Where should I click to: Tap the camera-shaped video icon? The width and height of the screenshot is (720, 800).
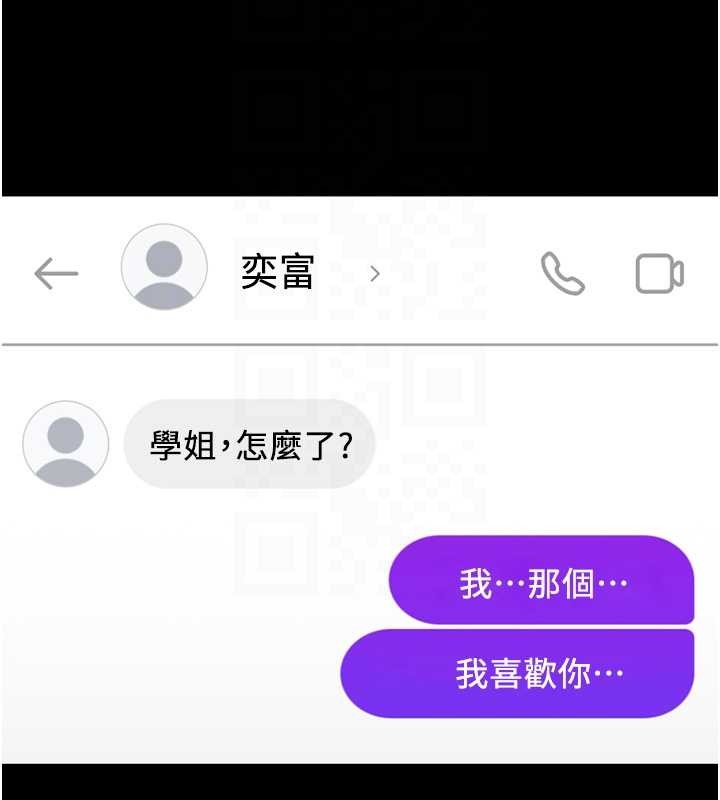pyautogui.click(x=658, y=273)
